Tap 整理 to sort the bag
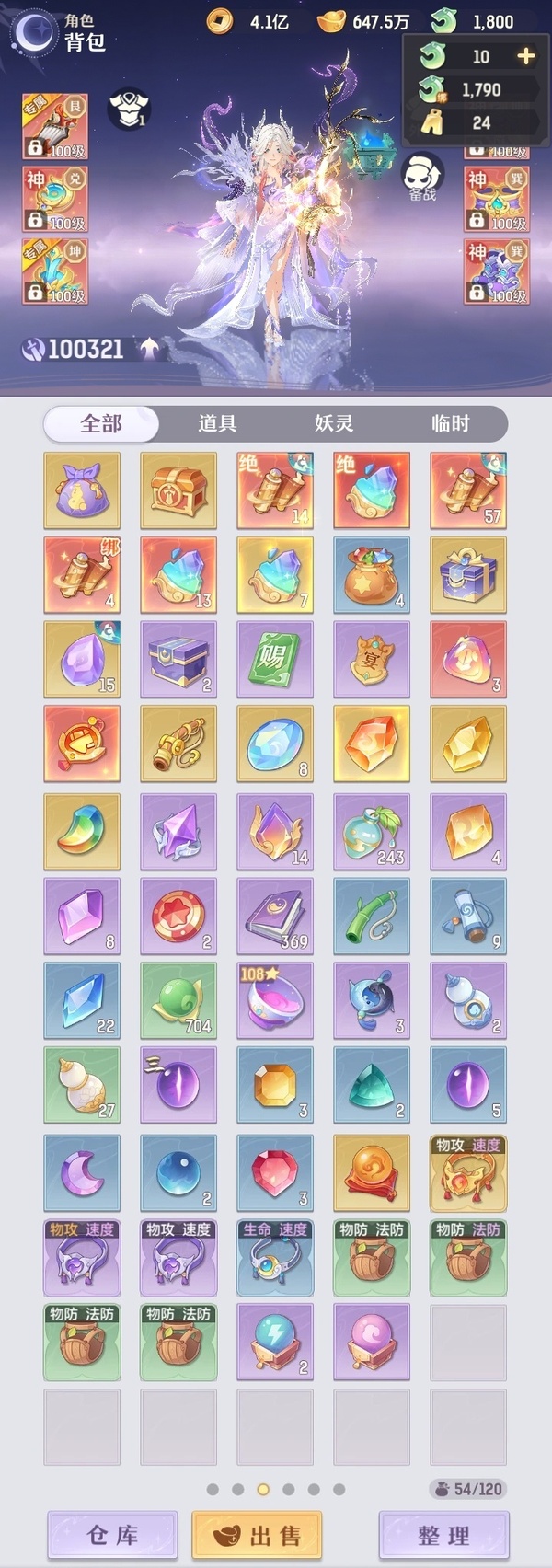Image resolution: width=552 pixels, height=1568 pixels. 443,1535
